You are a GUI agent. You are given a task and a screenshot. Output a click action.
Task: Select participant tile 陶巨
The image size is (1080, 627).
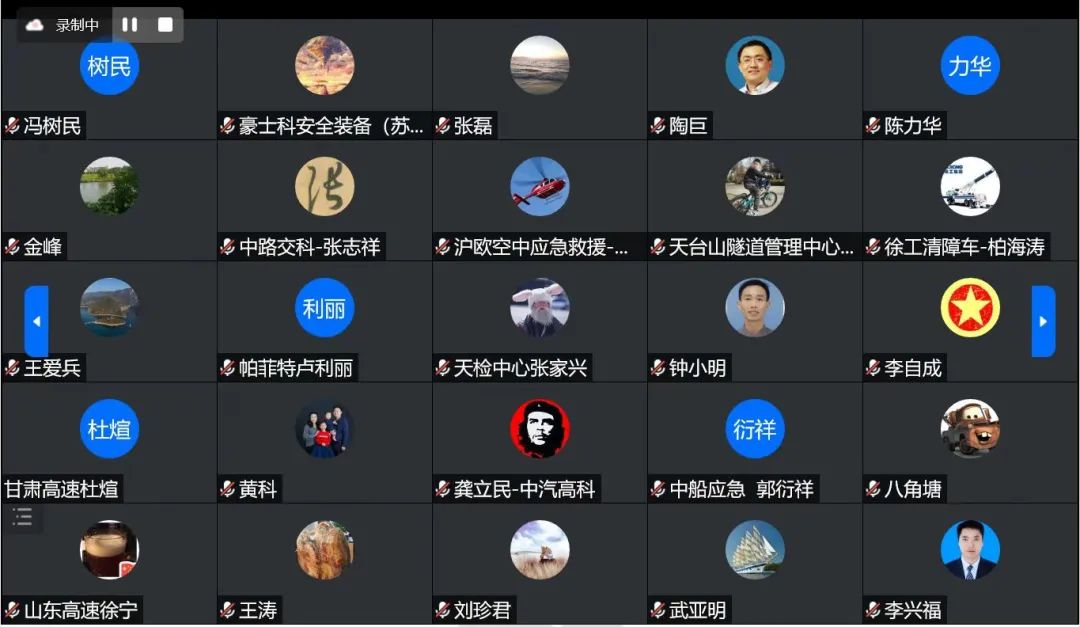coord(754,78)
